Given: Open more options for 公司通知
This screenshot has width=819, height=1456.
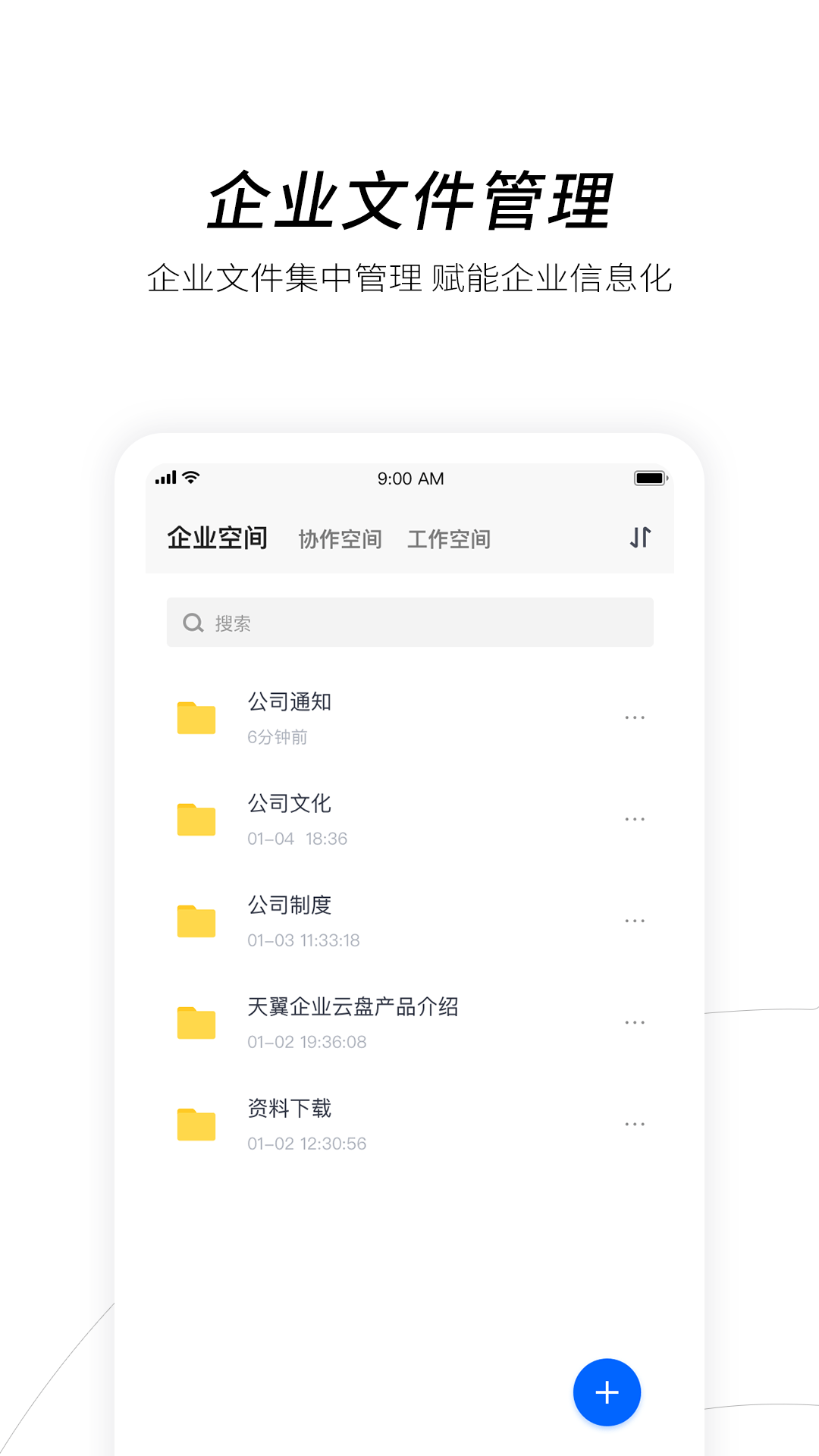Looking at the screenshot, I should point(635,717).
